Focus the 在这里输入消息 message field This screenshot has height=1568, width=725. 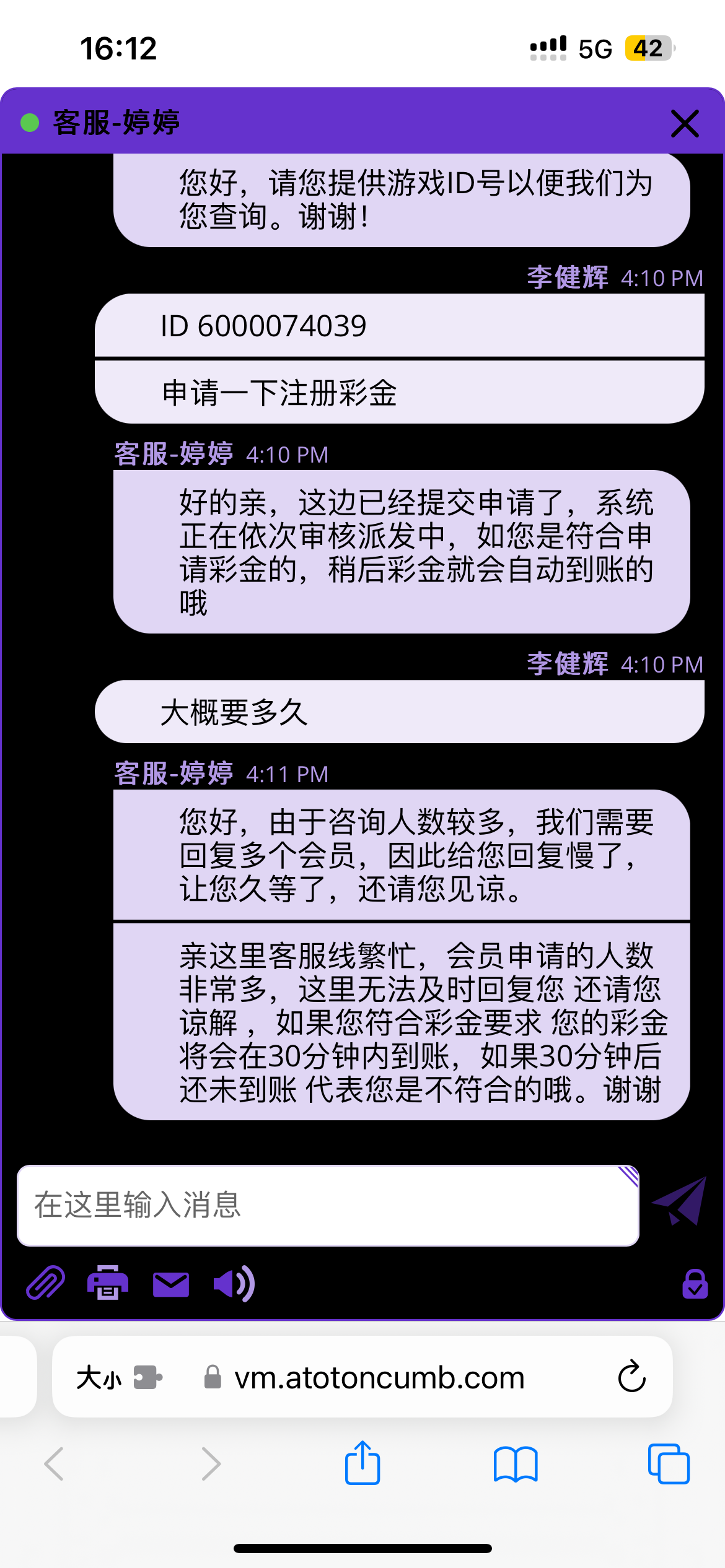pyautogui.click(x=327, y=1205)
